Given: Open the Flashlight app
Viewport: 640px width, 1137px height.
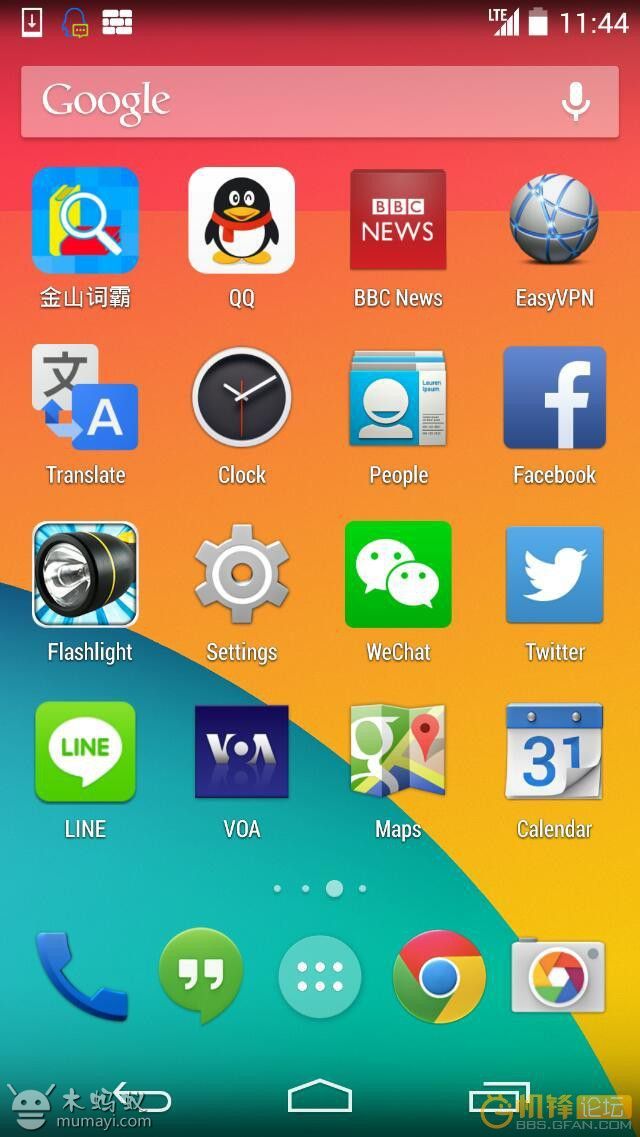Looking at the screenshot, I should point(85,574).
